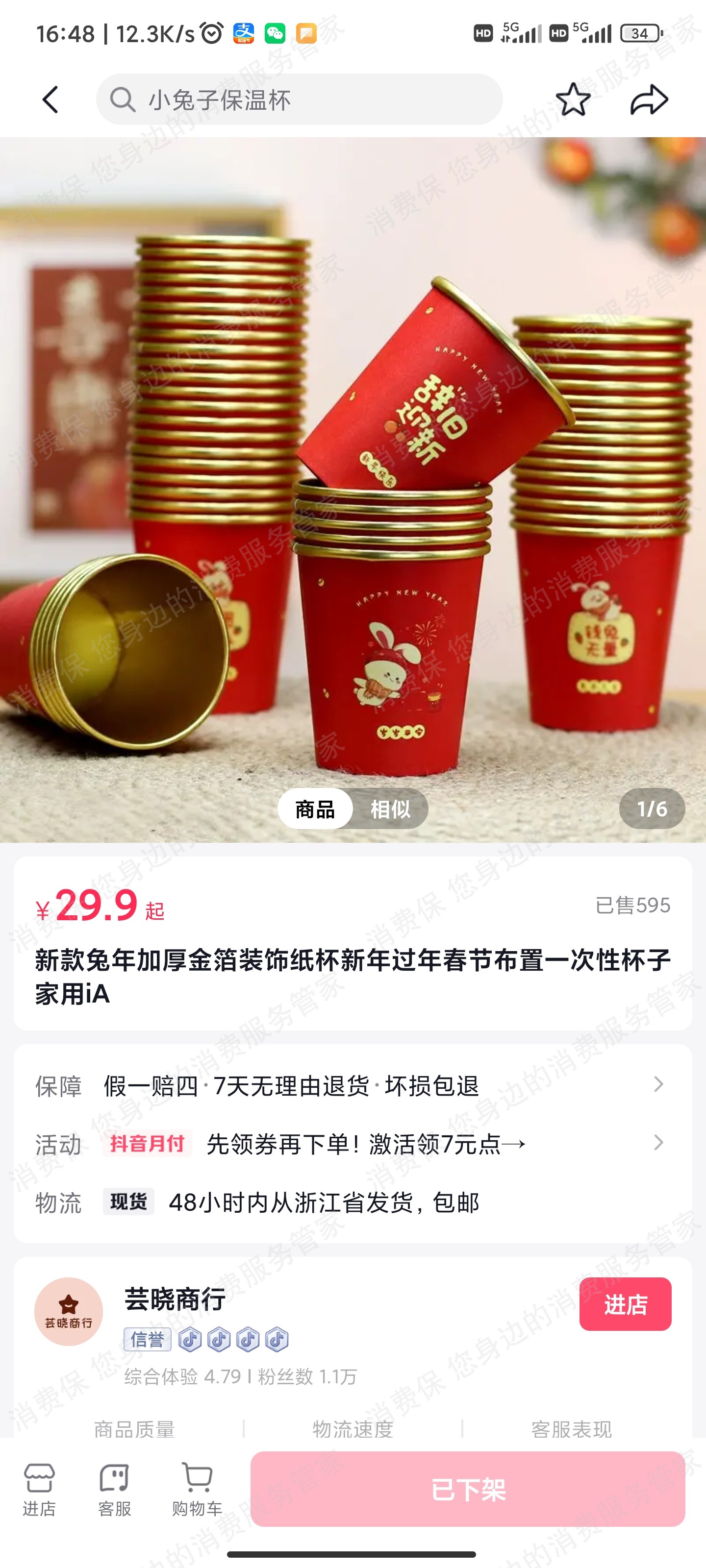Open the 保障 guarantee details row
706x1568 pixels.
(353, 1085)
